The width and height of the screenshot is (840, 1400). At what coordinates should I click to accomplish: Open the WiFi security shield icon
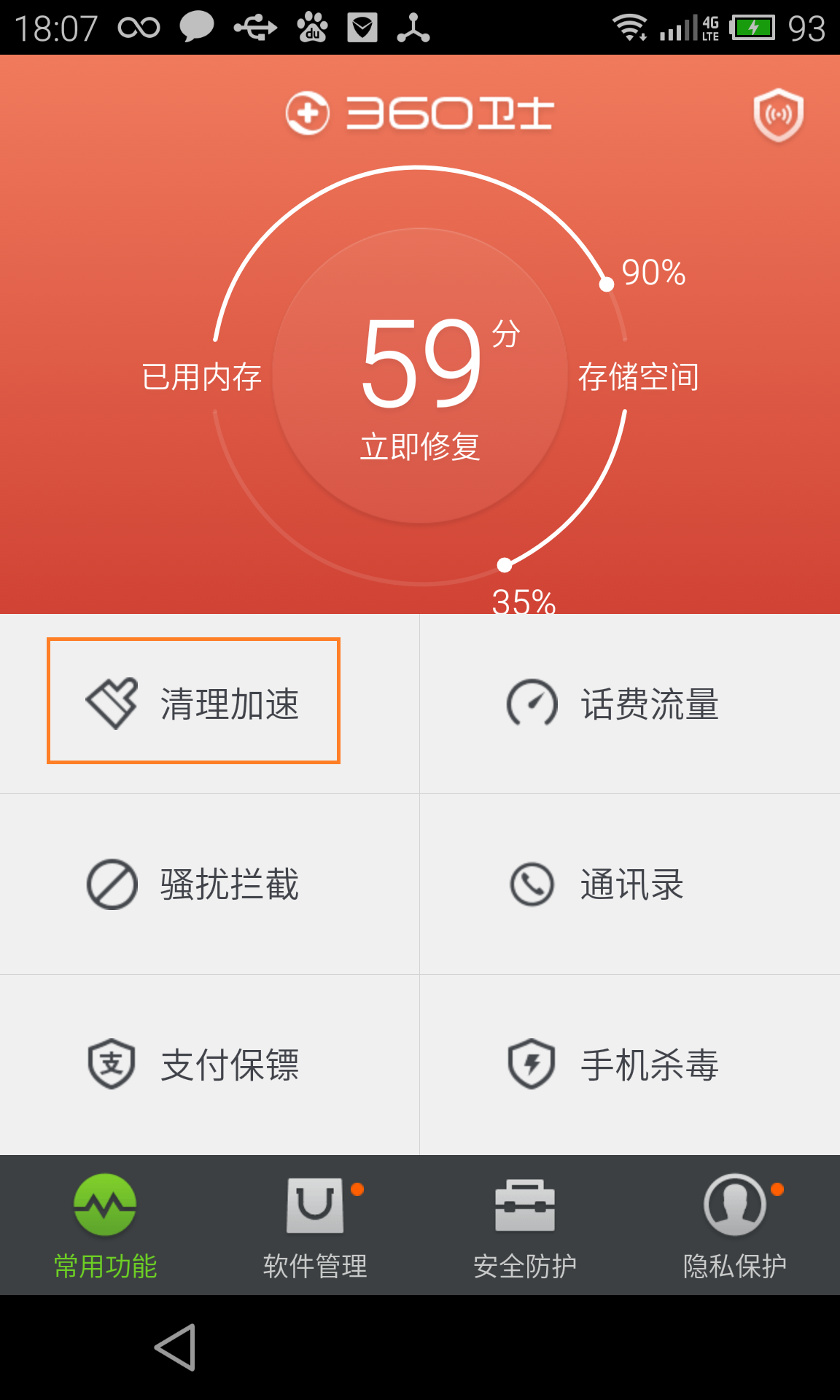[778, 114]
